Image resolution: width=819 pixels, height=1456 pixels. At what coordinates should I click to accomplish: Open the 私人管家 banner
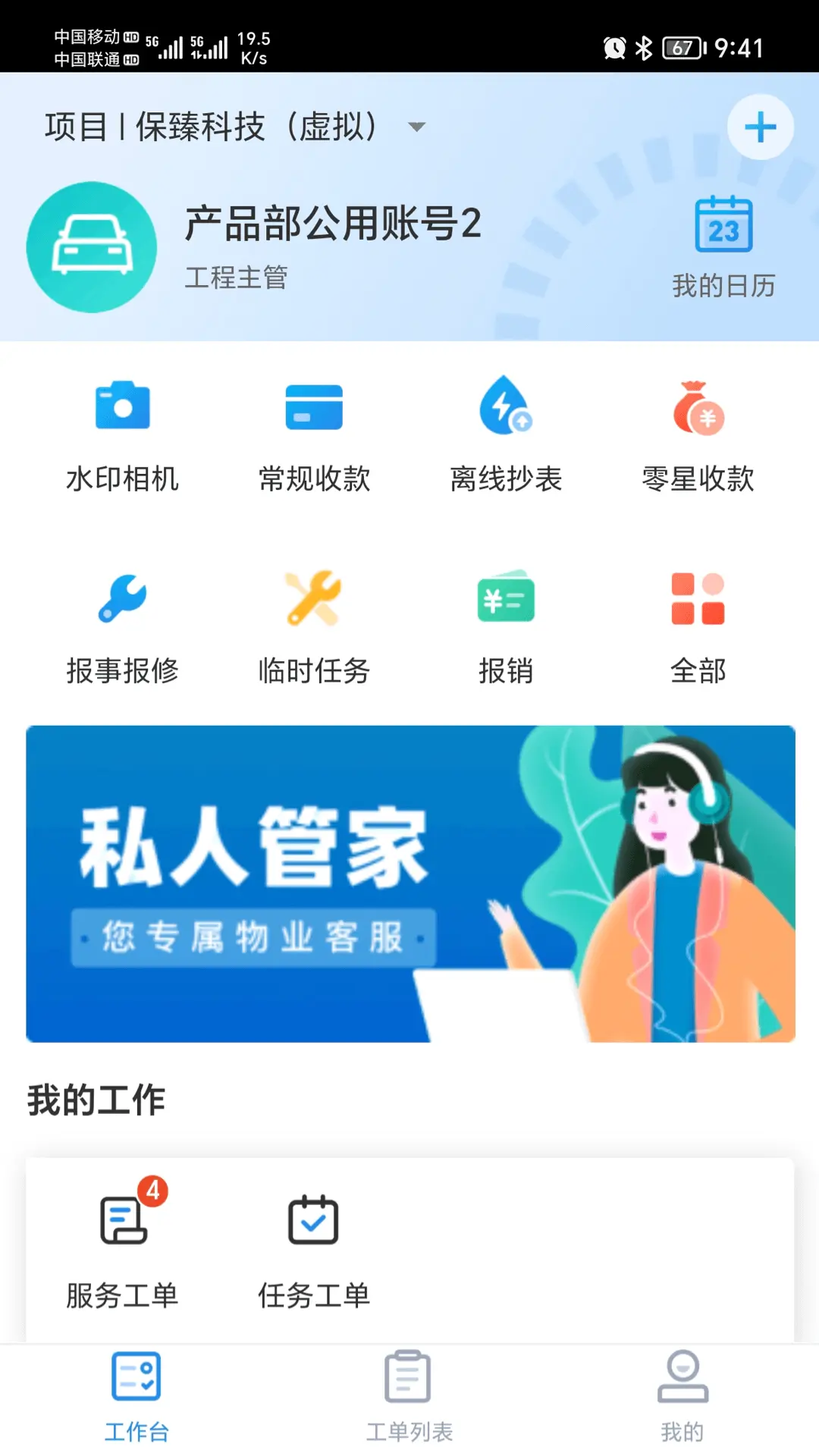pos(410,883)
